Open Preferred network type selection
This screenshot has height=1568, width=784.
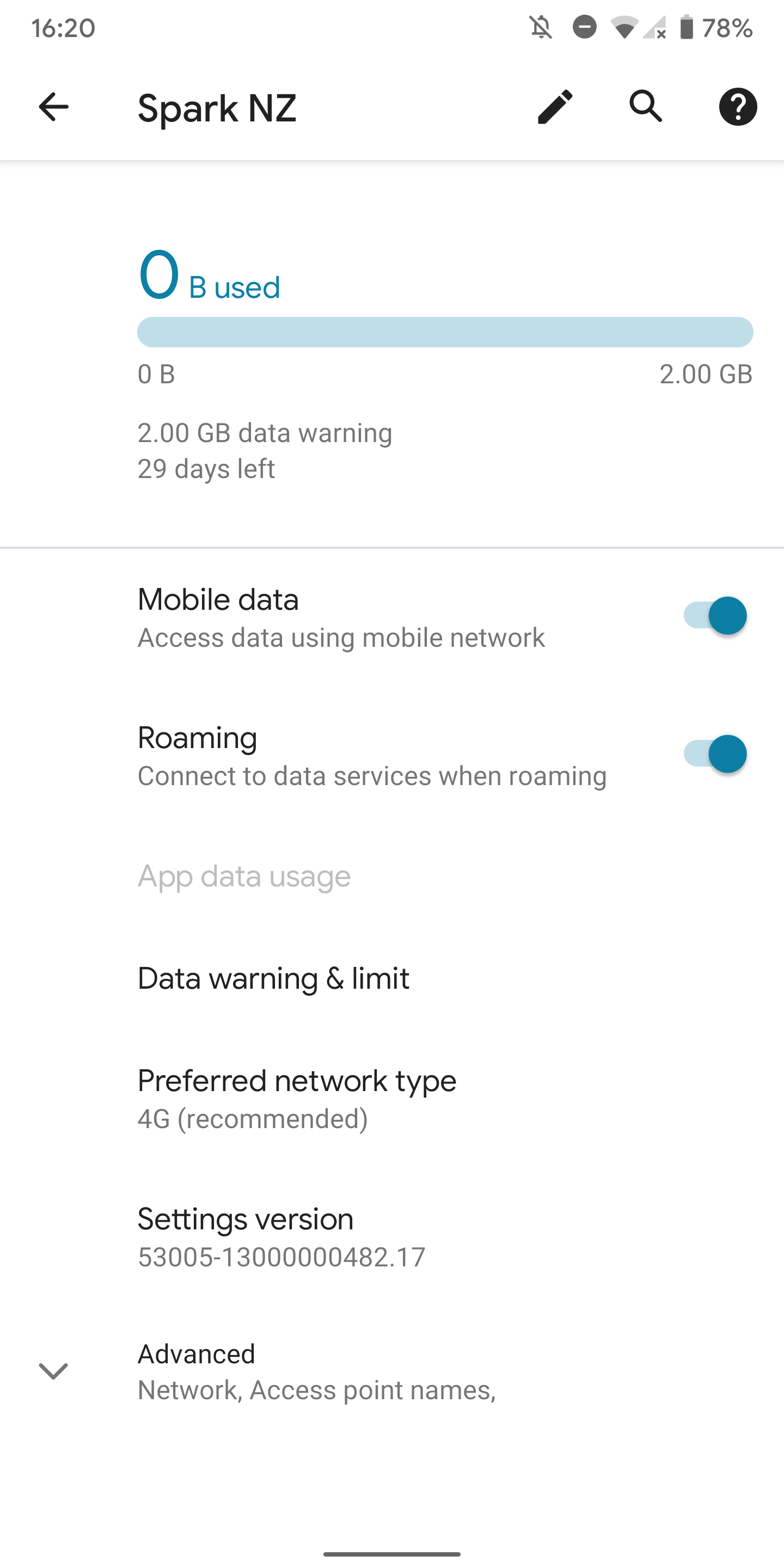tap(297, 1095)
